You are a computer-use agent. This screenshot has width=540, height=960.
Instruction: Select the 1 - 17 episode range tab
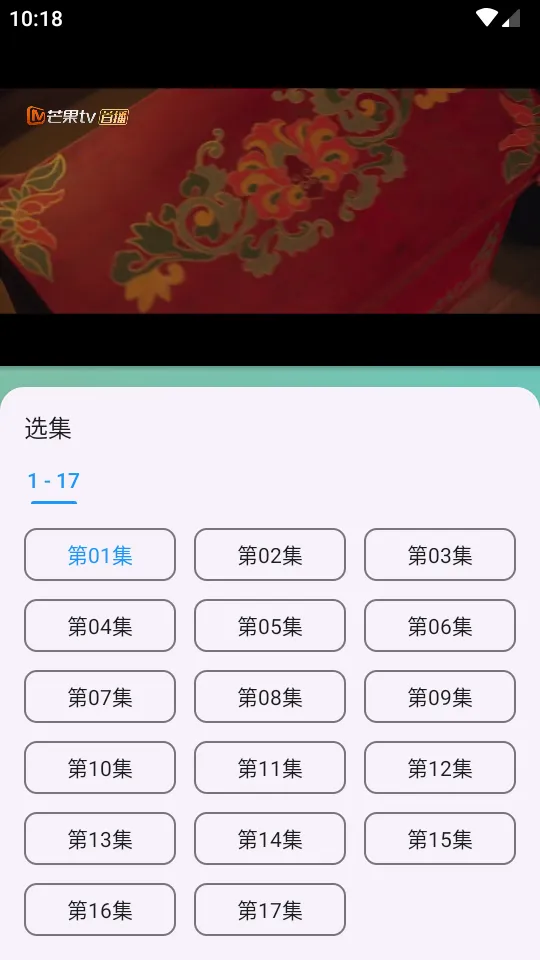[54, 481]
